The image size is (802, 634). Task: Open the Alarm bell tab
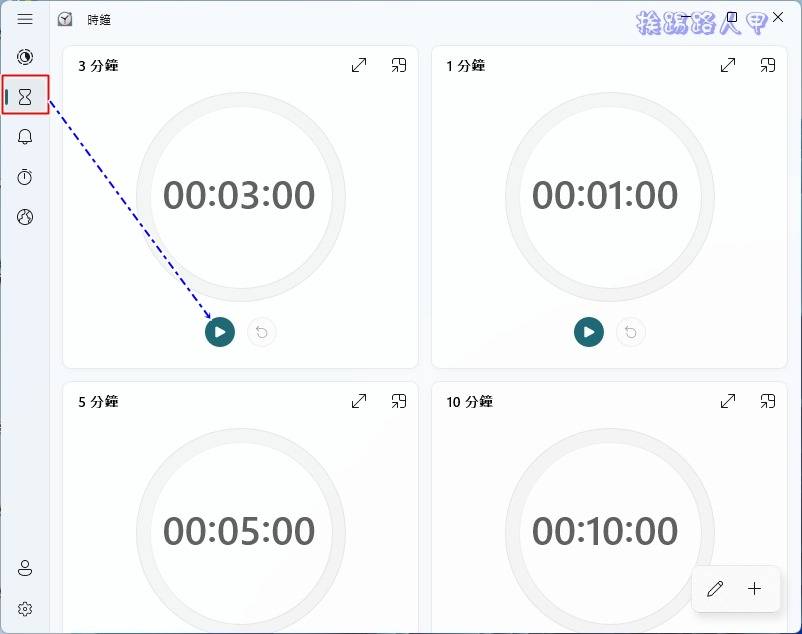(x=25, y=137)
